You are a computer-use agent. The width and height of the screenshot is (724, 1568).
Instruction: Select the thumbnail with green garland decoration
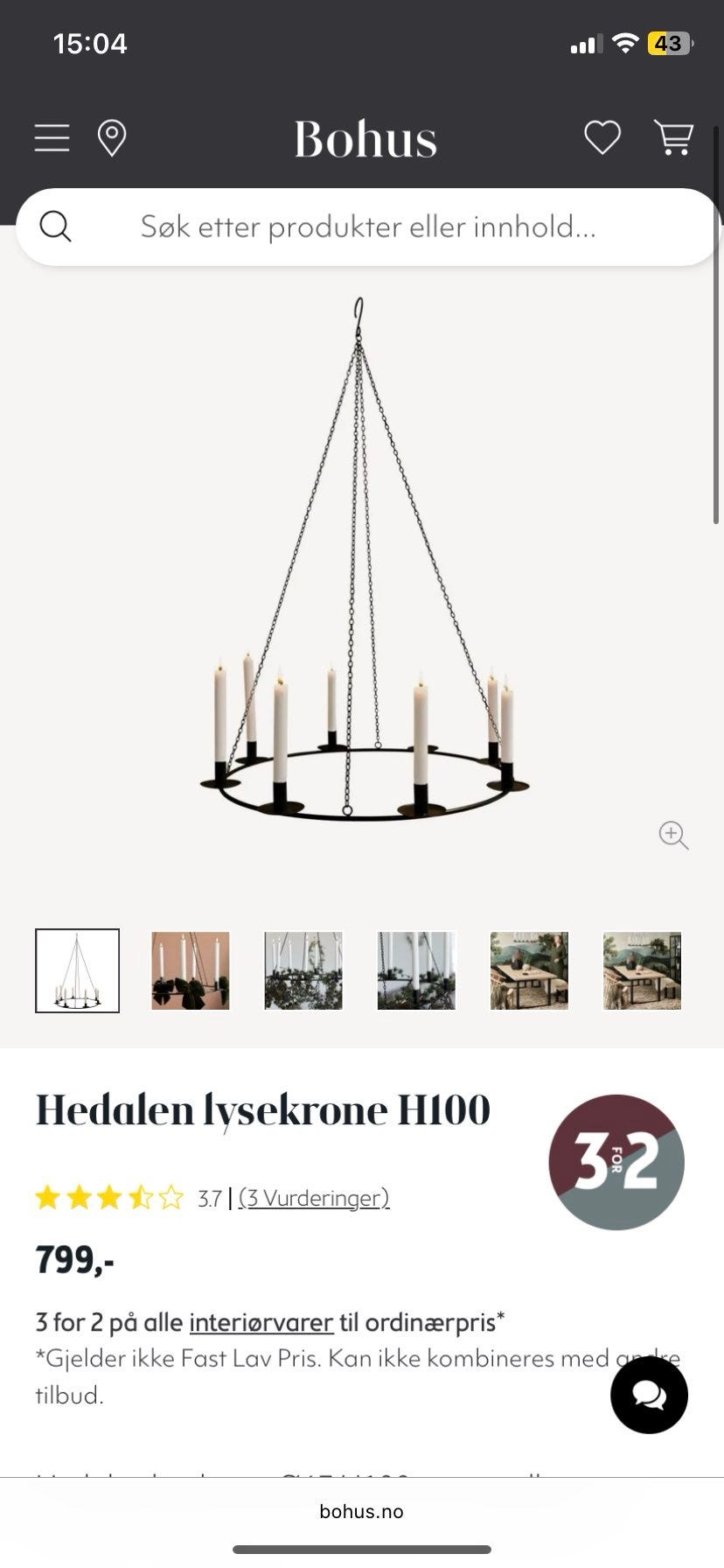click(302, 971)
